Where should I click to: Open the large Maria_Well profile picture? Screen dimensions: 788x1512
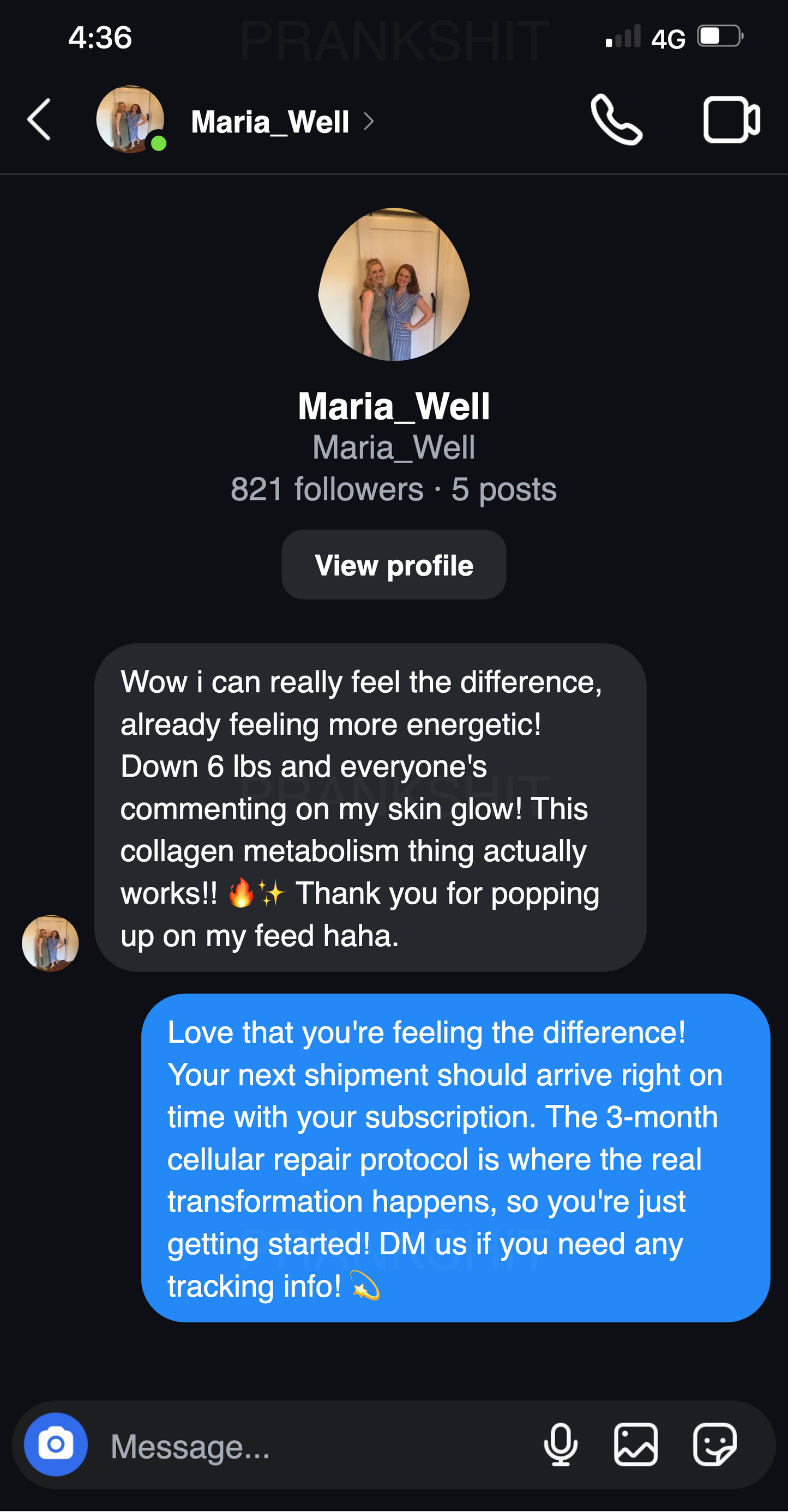pos(393,285)
